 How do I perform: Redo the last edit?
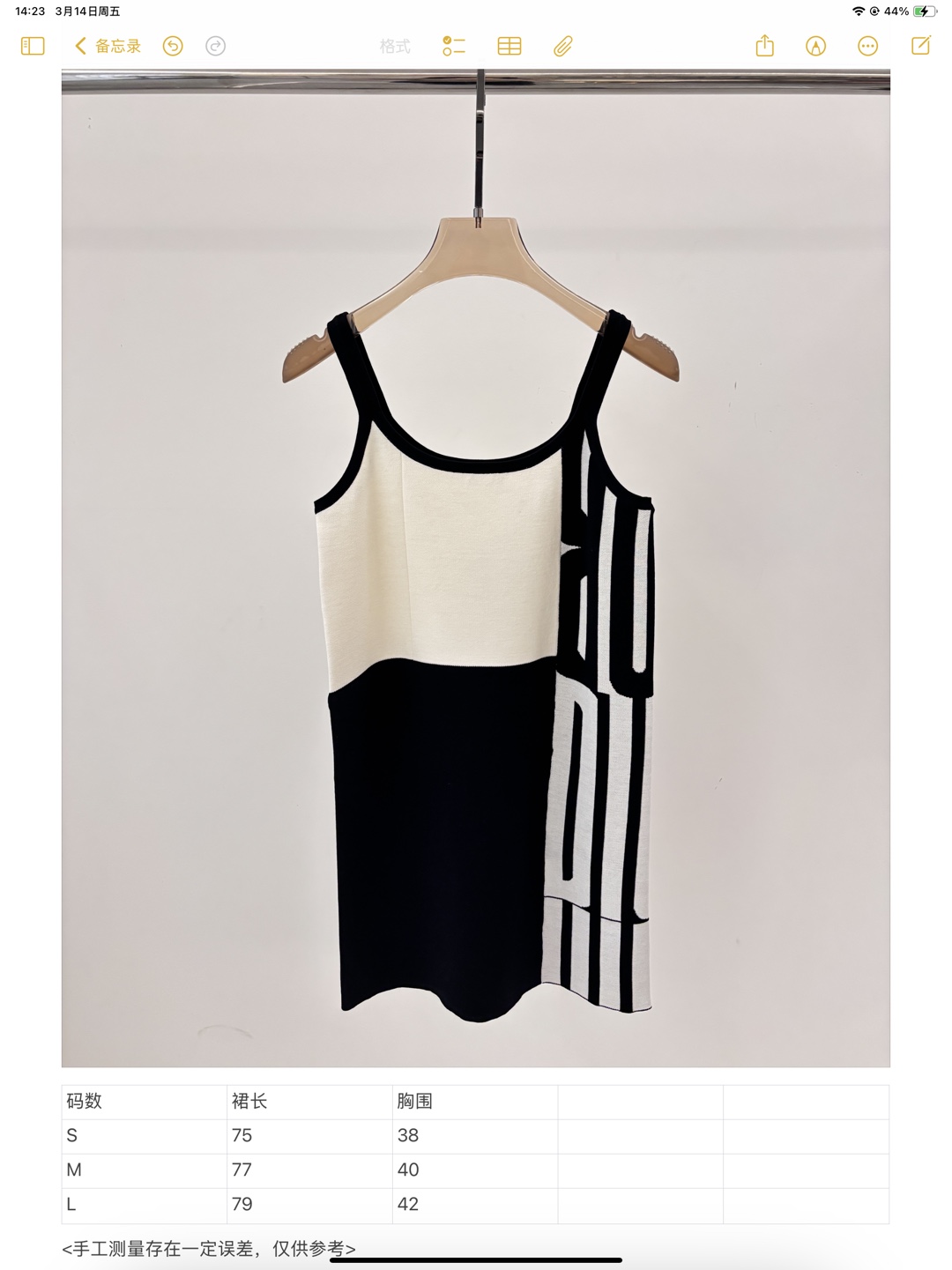(x=215, y=46)
